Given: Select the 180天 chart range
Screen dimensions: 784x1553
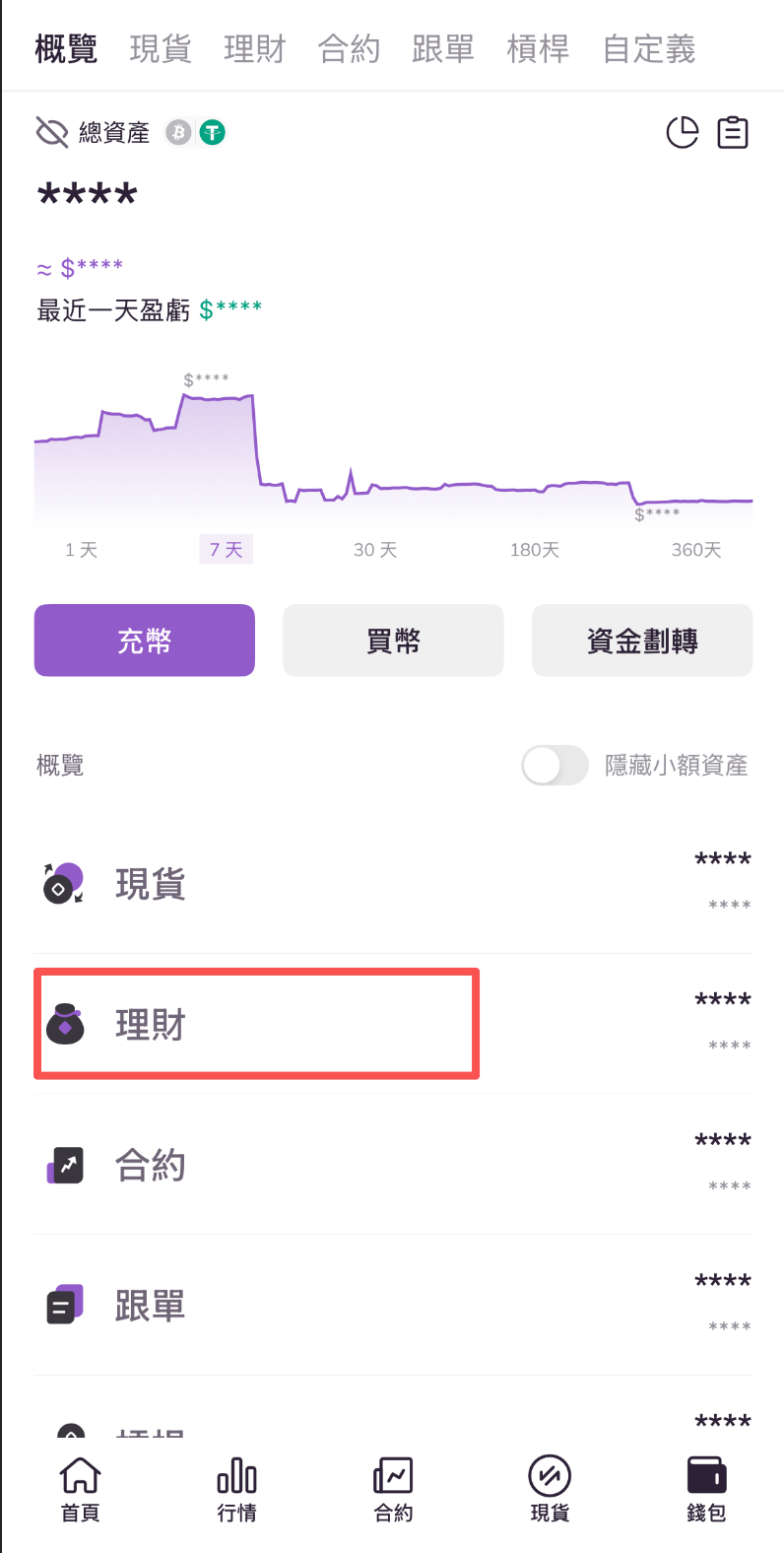Looking at the screenshot, I should tap(535, 550).
